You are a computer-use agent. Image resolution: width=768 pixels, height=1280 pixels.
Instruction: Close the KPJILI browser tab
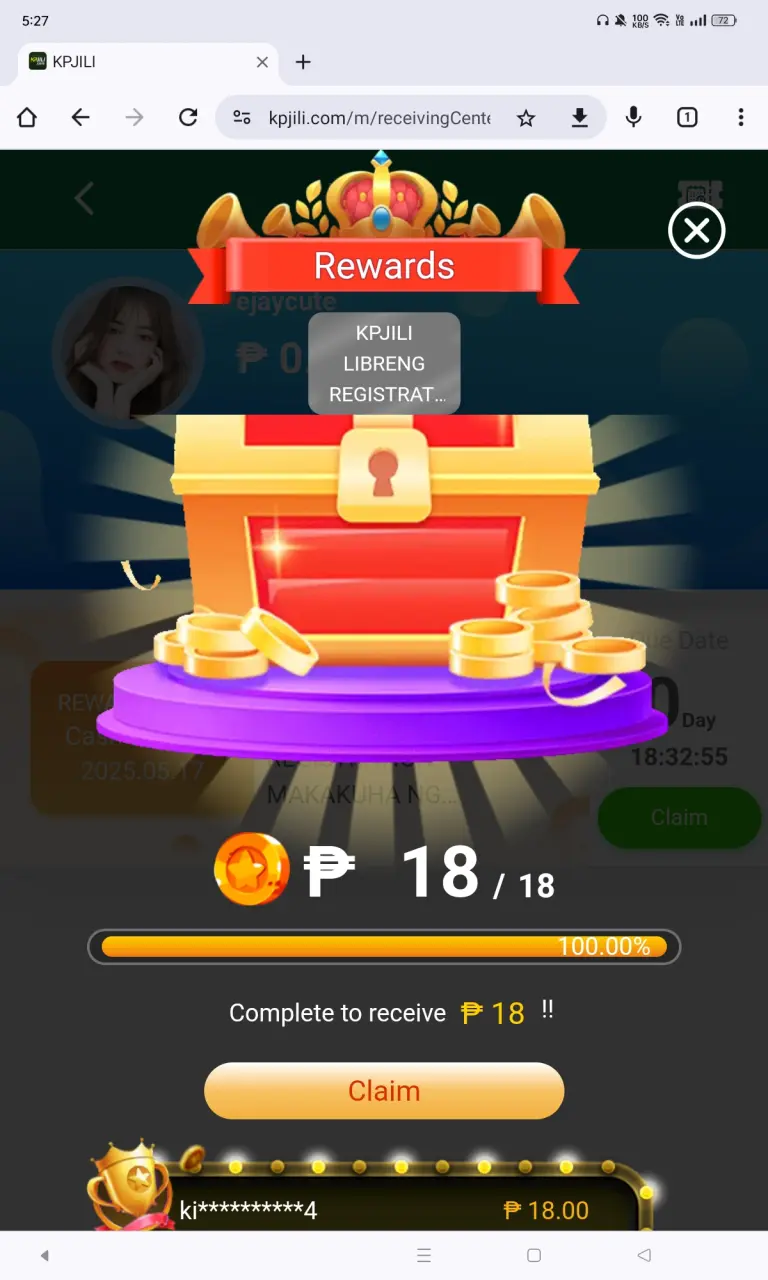[262, 62]
